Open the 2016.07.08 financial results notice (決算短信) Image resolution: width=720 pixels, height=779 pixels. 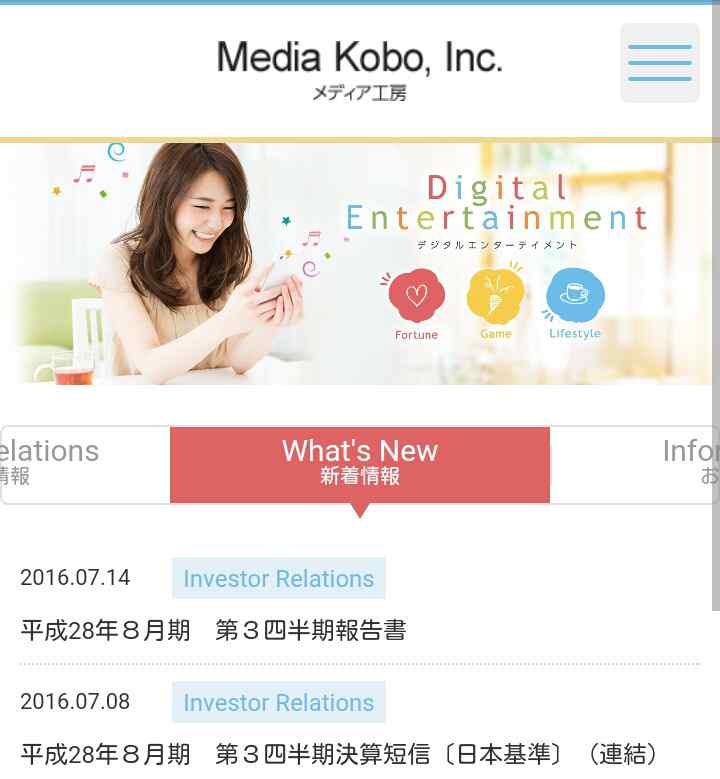340,754
